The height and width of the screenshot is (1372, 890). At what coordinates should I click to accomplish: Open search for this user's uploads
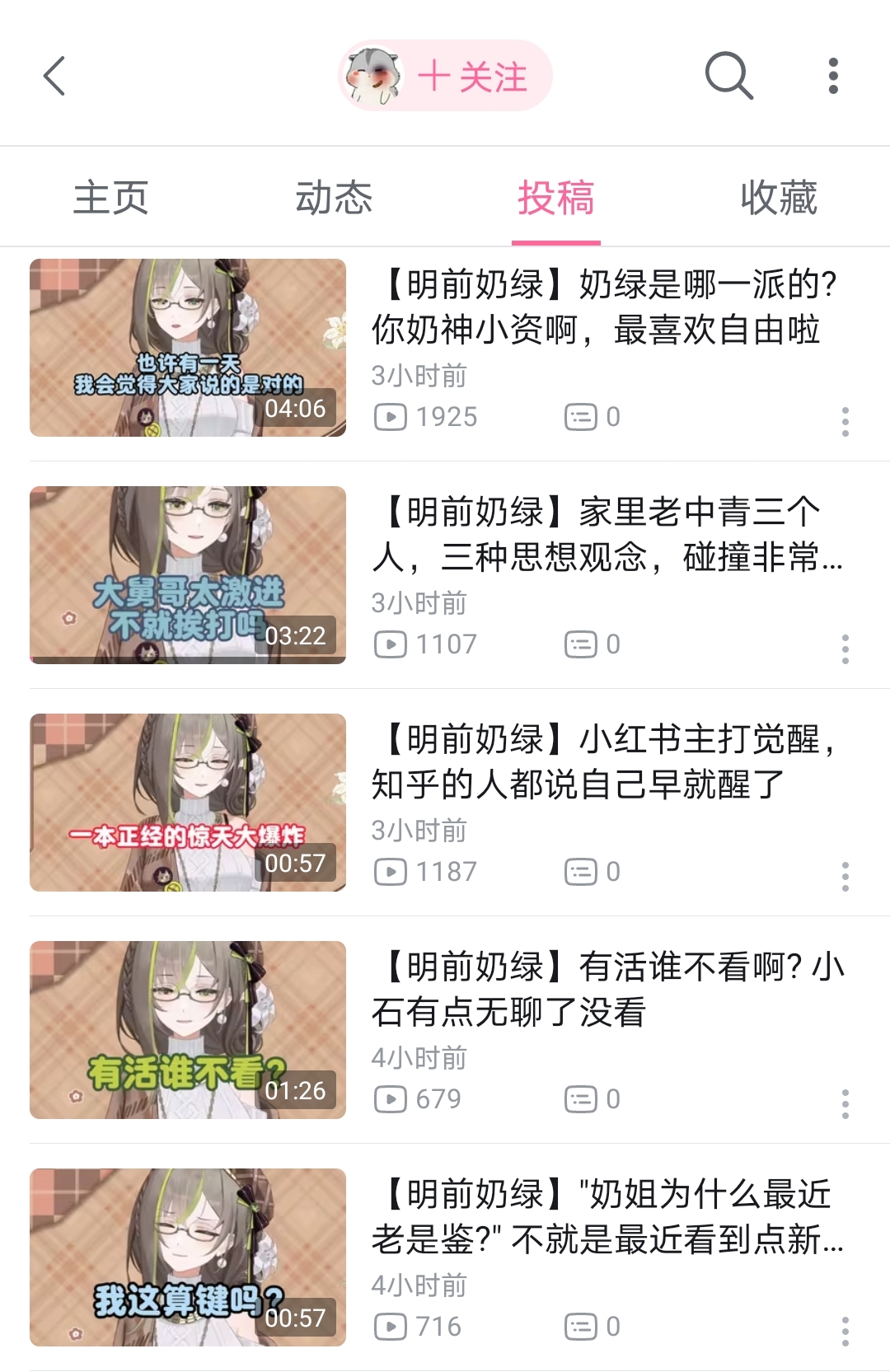tap(729, 76)
